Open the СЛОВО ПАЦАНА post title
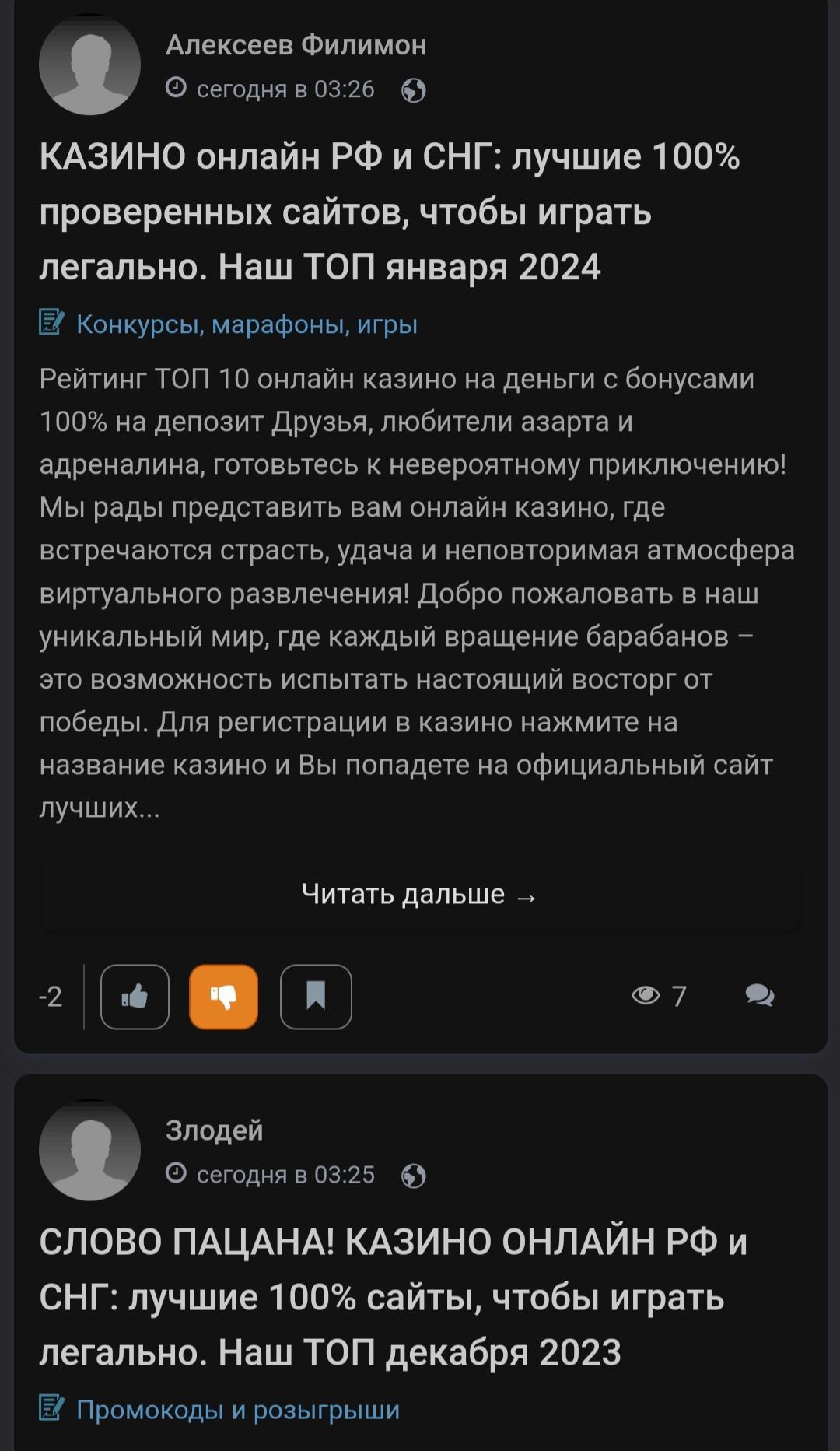 (x=393, y=1297)
